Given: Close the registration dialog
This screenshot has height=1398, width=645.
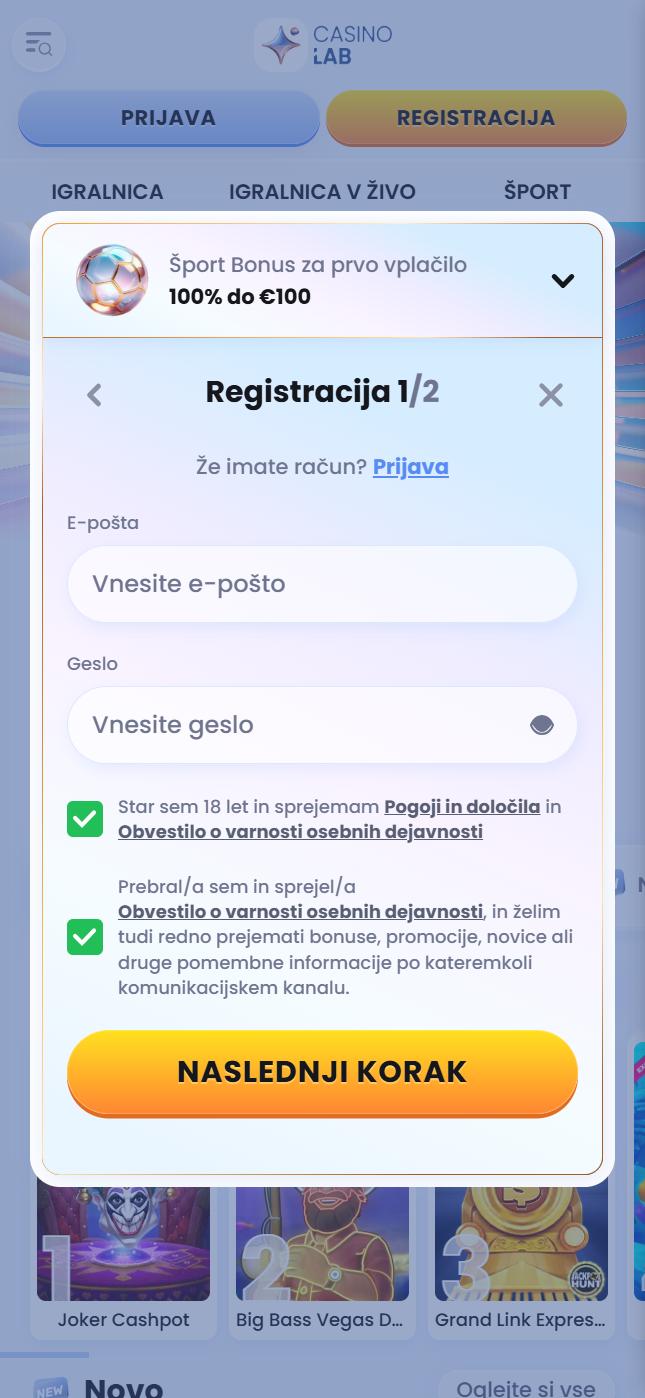Looking at the screenshot, I should point(551,395).
